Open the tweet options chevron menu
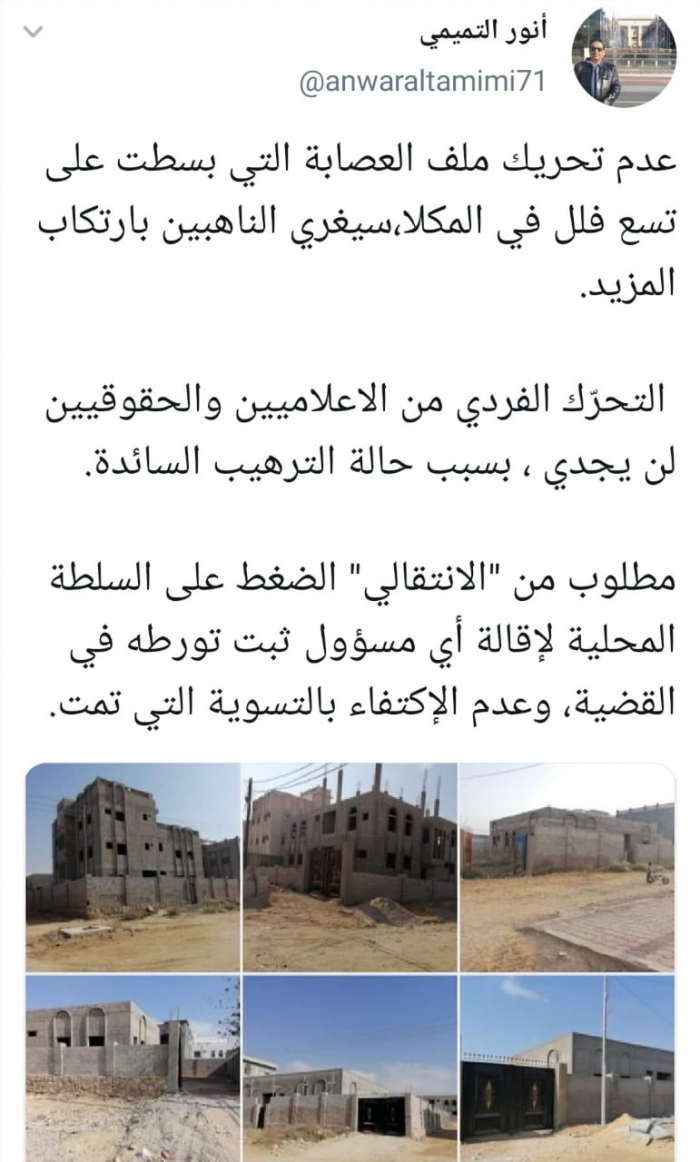This screenshot has height=1162, width=700. [33, 32]
